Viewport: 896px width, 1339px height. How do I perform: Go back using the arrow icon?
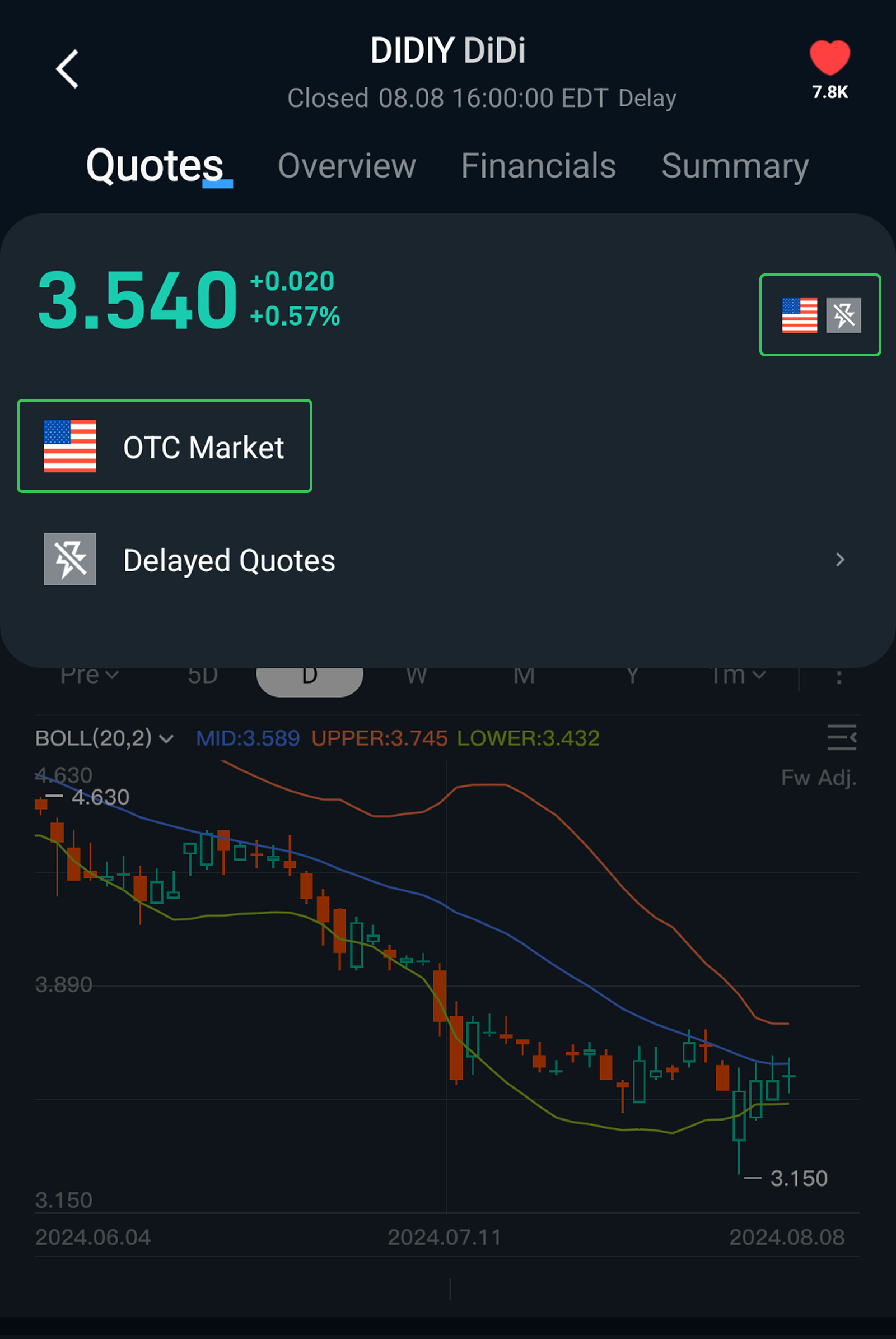coord(67,69)
